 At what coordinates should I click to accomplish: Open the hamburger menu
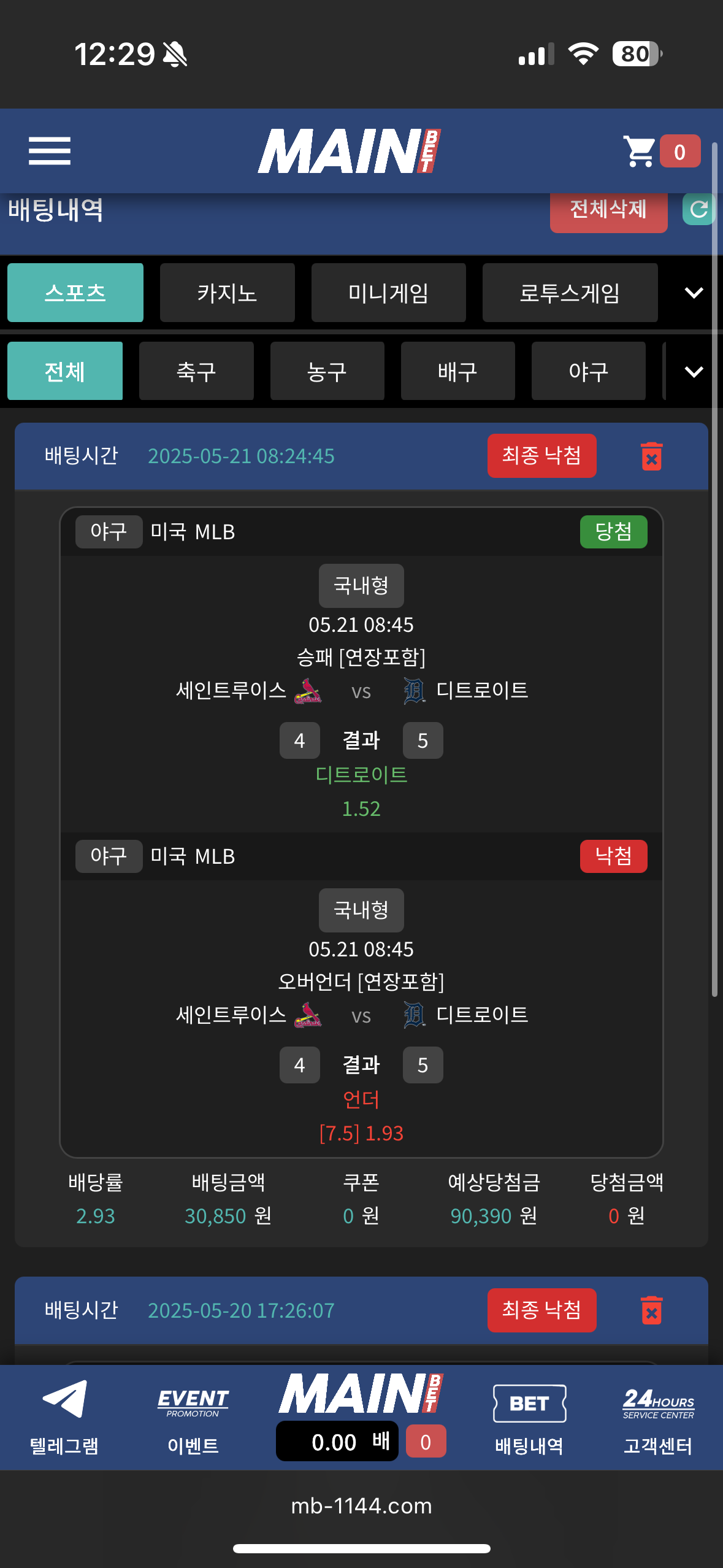click(x=50, y=151)
